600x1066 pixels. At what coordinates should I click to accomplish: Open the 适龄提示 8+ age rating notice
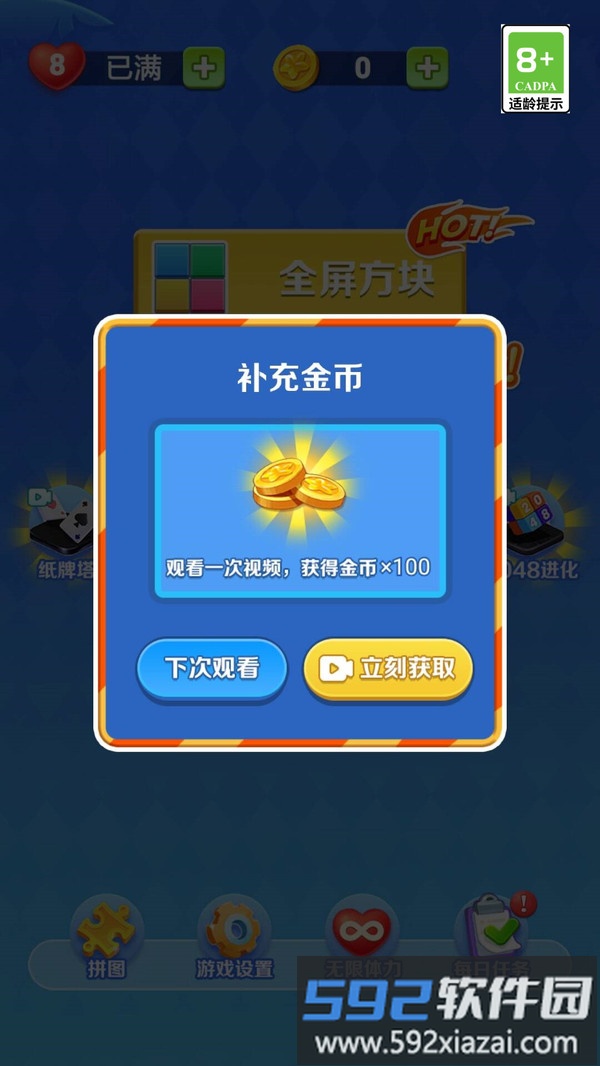(x=535, y=70)
